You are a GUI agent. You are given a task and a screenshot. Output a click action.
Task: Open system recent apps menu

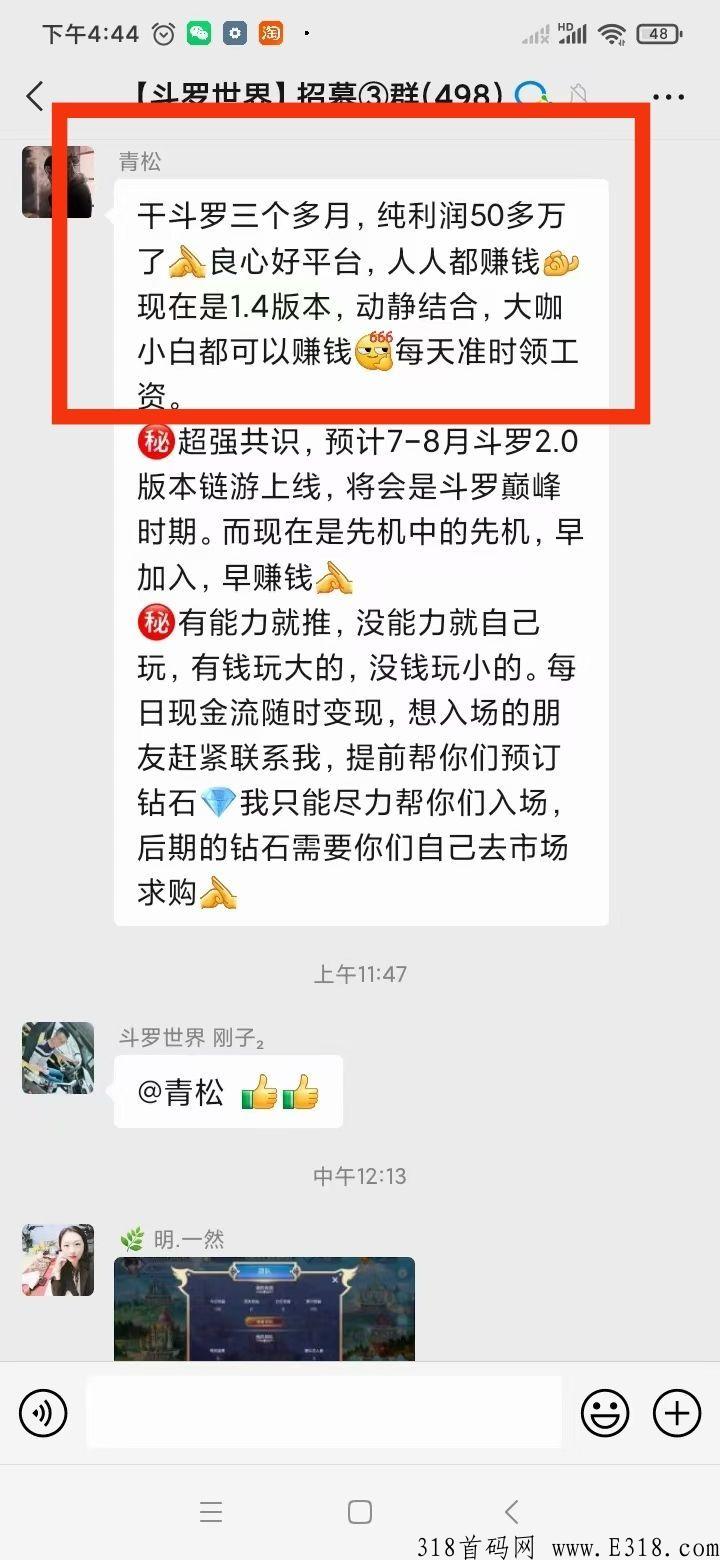pos(211,1512)
